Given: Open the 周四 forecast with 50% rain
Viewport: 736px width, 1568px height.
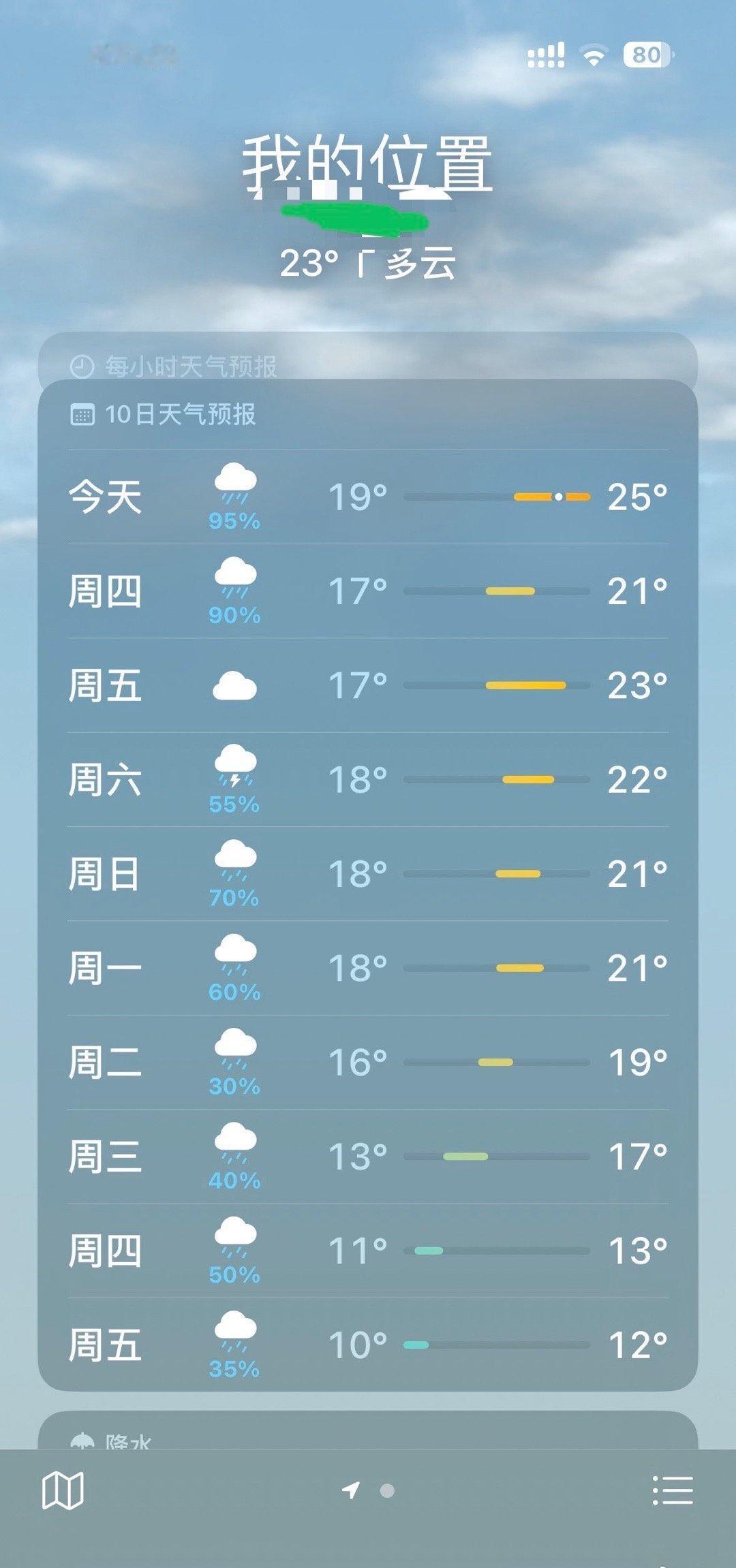Looking at the screenshot, I should [x=368, y=1251].
